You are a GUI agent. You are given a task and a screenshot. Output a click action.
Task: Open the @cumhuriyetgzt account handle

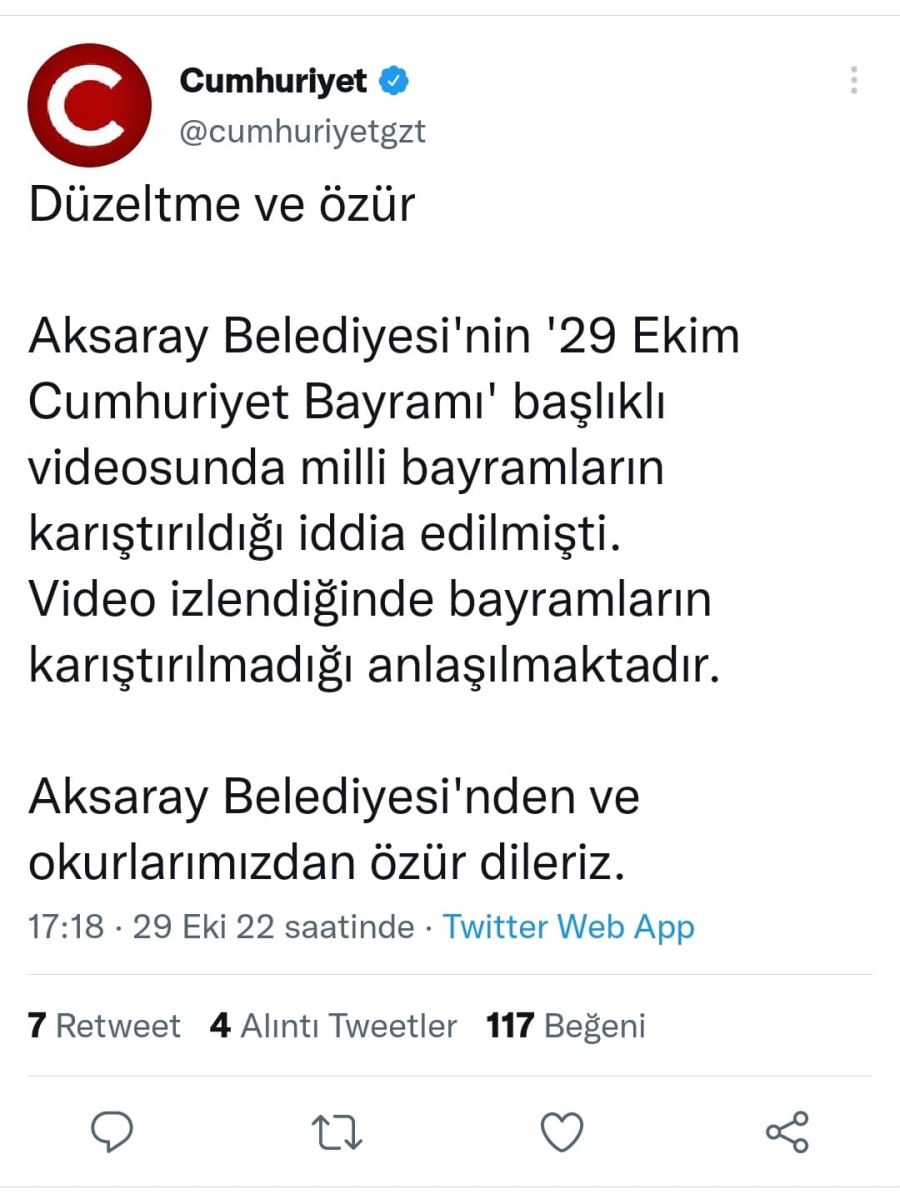302,132
